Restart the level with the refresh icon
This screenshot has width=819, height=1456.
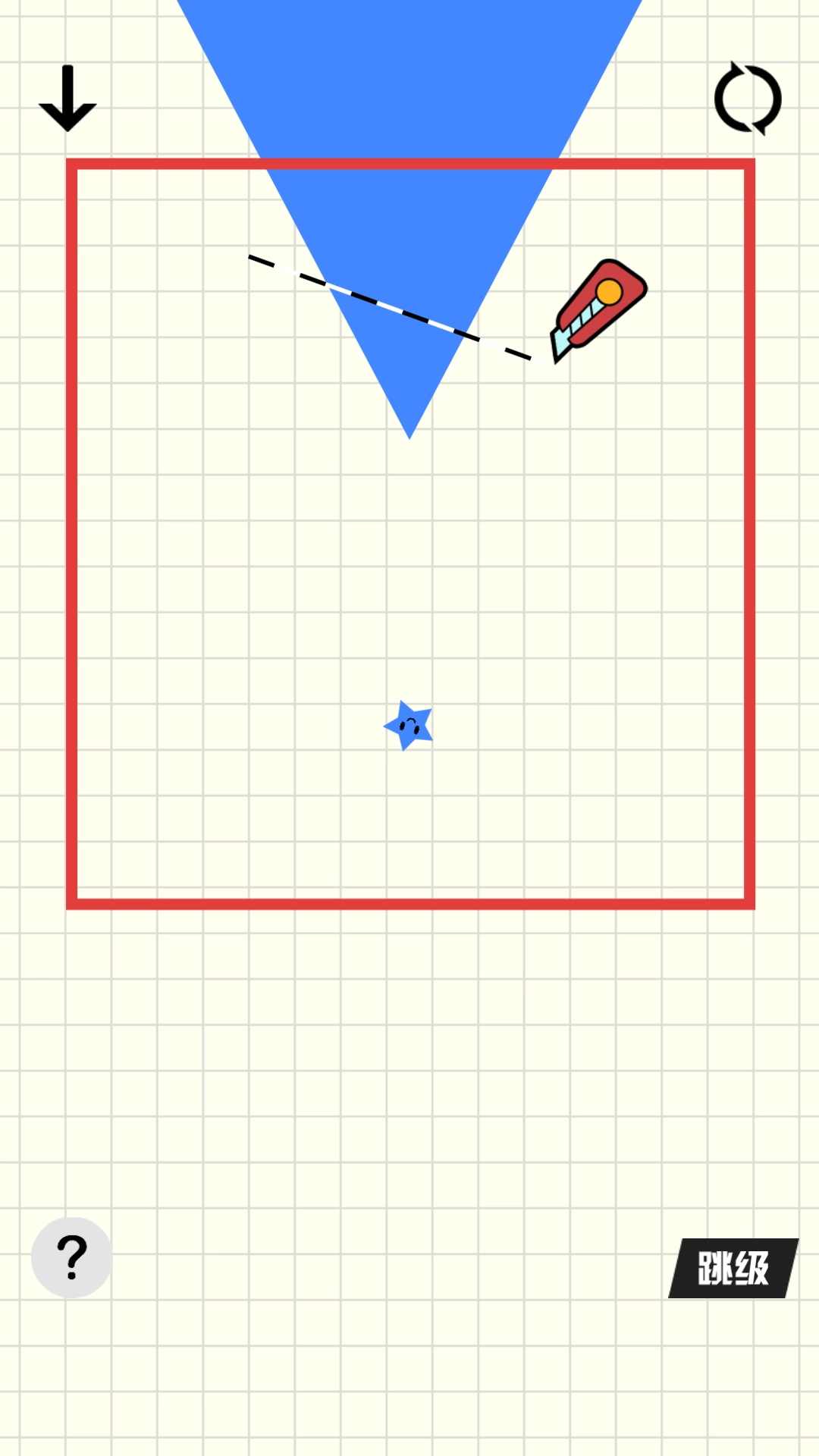click(x=748, y=99)
